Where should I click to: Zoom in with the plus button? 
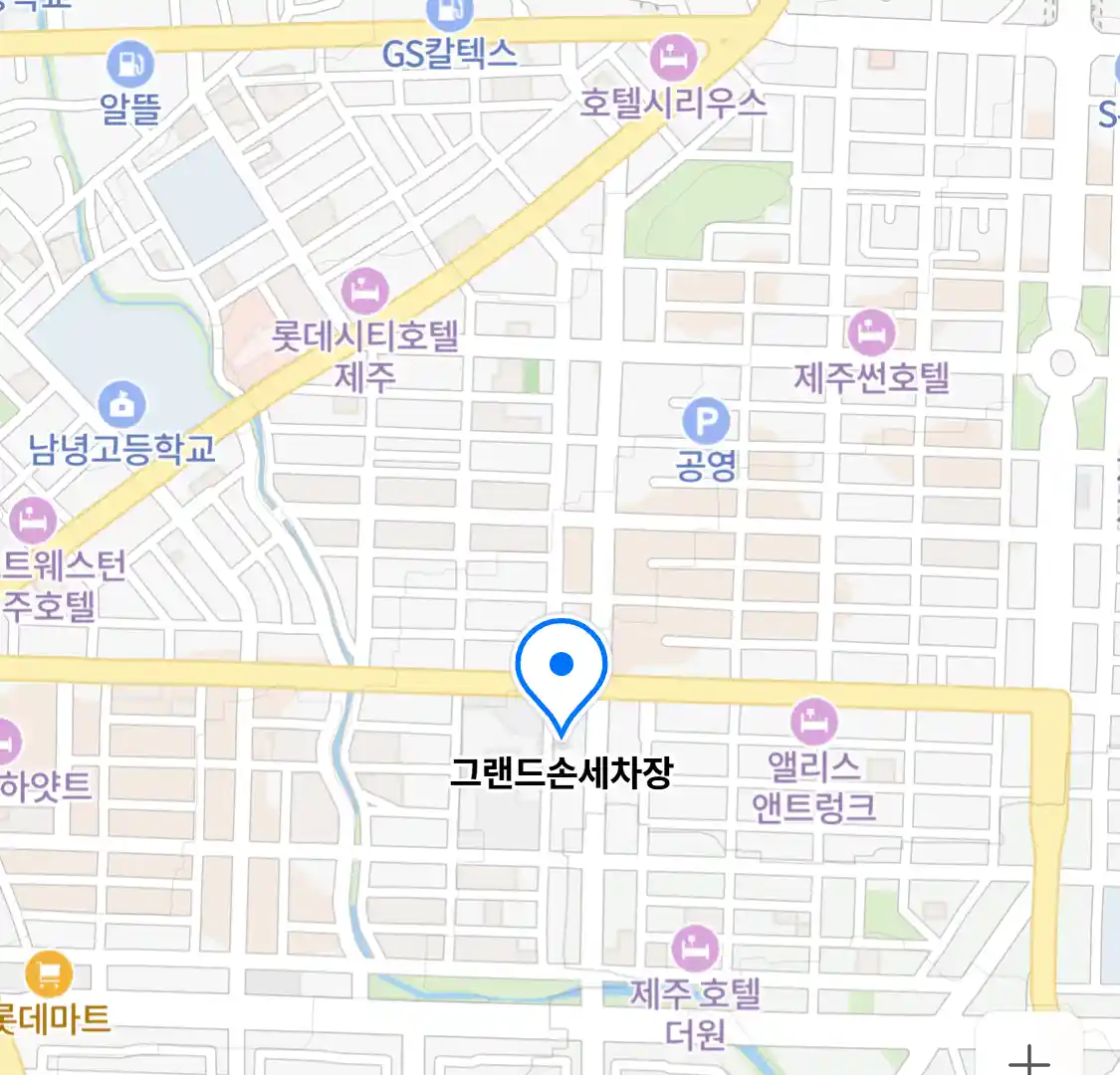(x=1028, y=1057)
